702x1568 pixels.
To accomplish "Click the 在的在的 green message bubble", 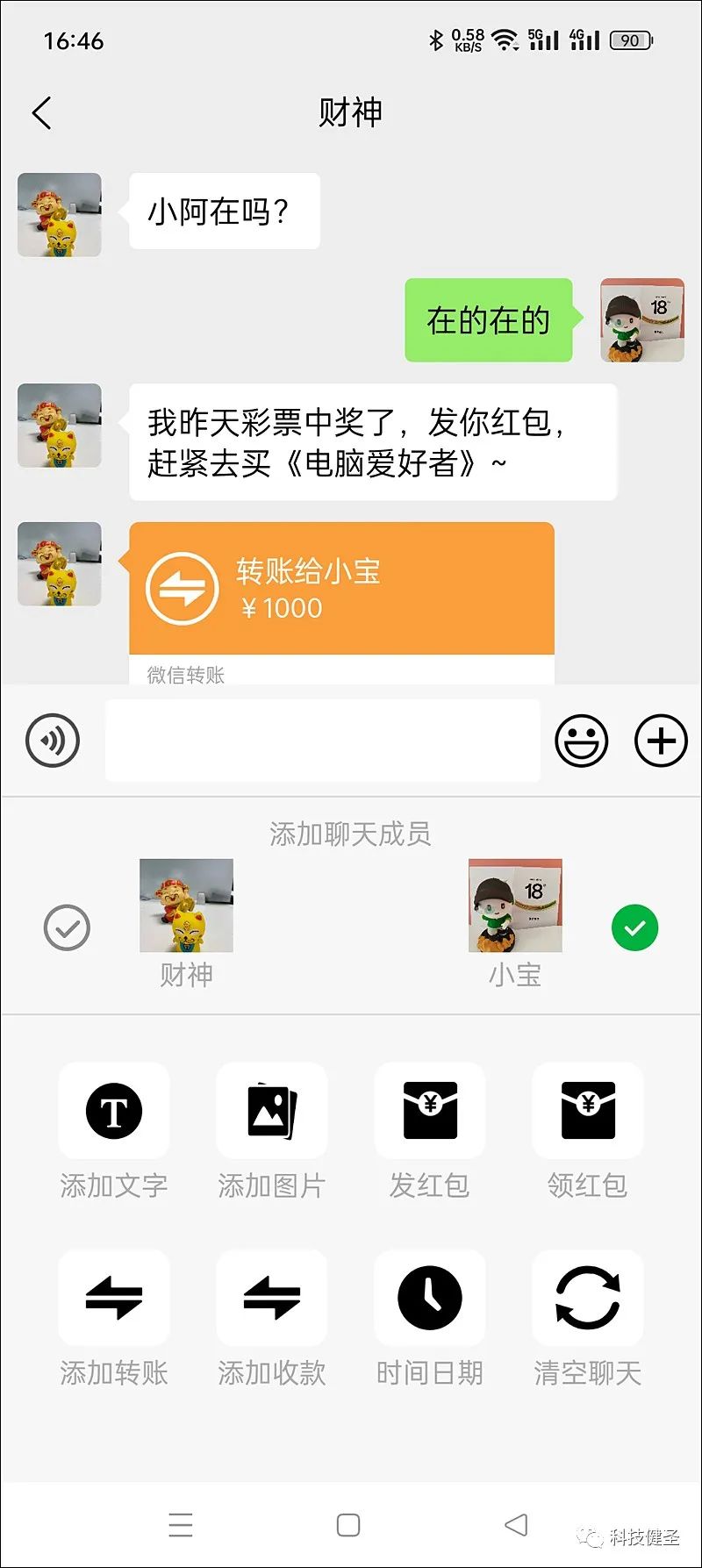I will (x=487, y=321).
